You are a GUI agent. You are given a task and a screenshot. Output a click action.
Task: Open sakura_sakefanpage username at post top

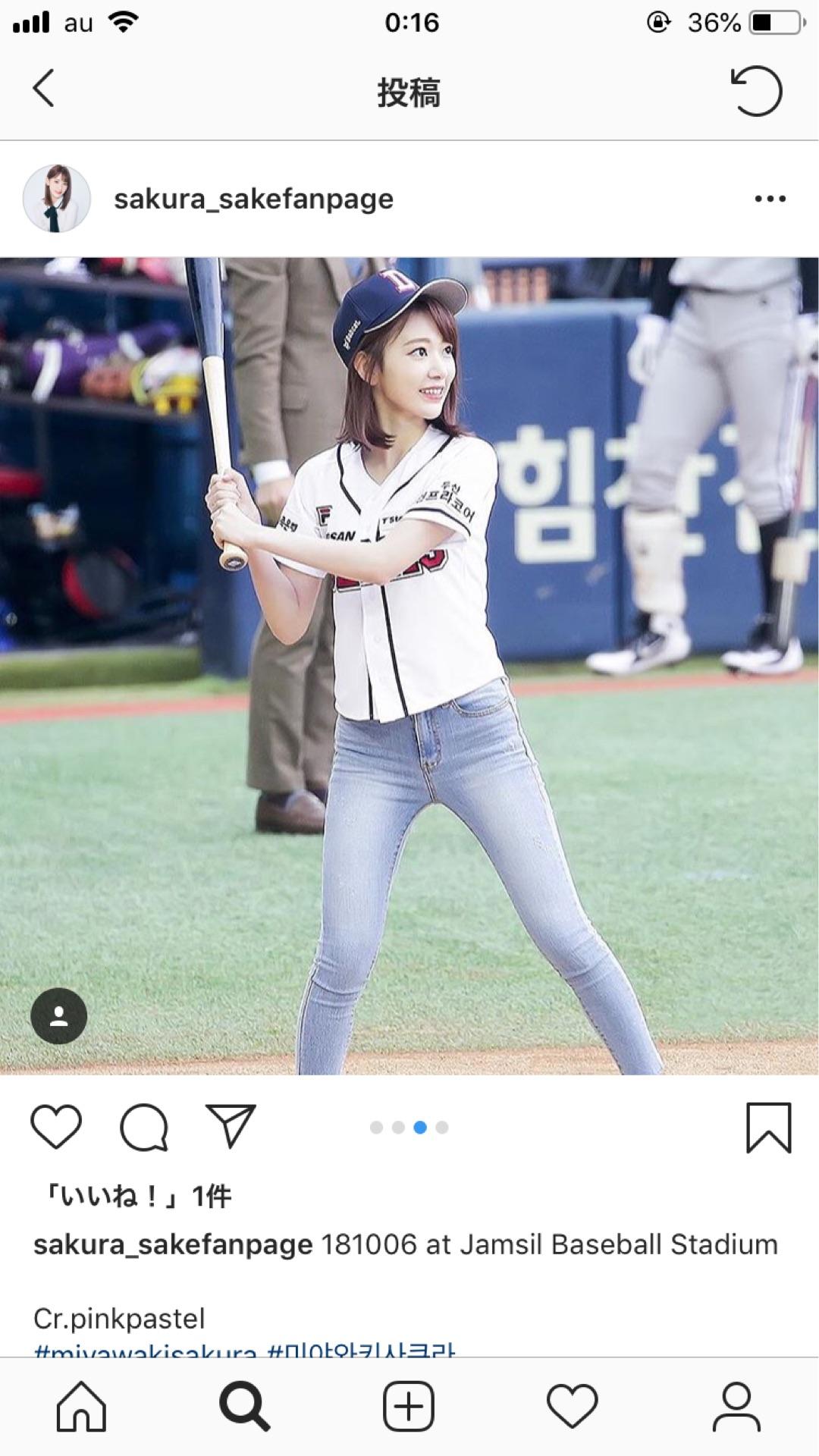tap(253, 199)
